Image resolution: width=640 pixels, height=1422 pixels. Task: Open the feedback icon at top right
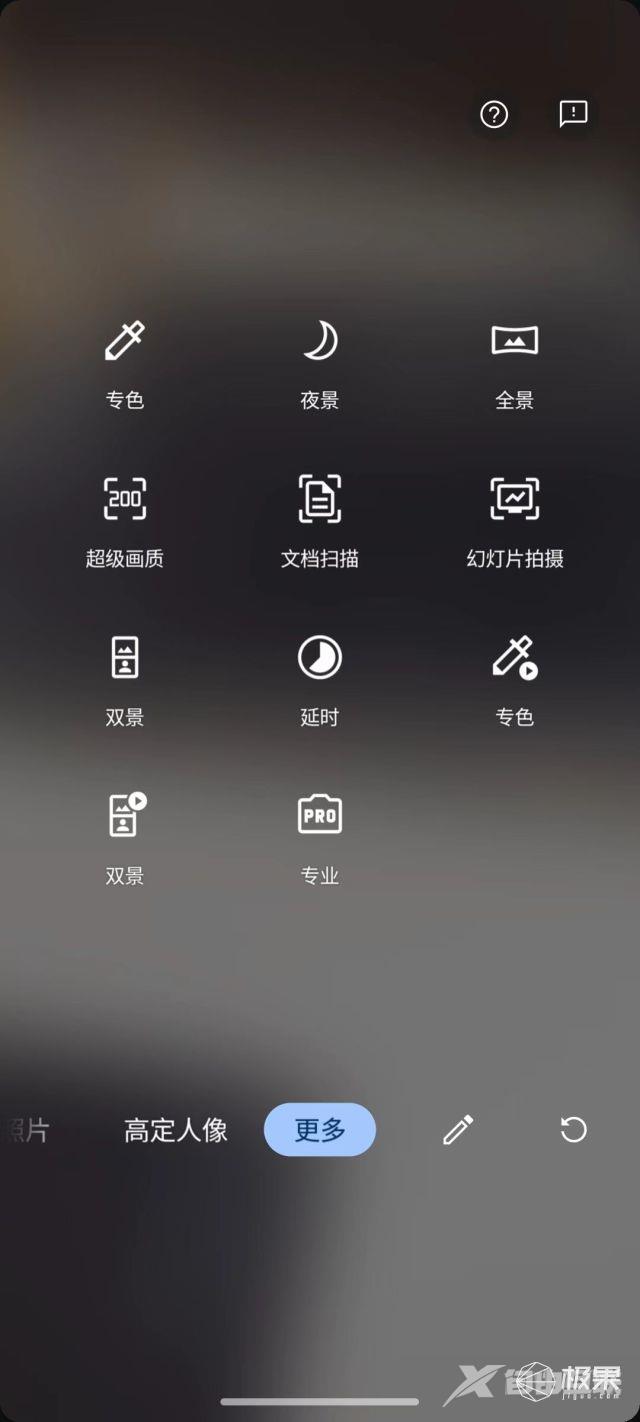pyautogui.click(x=573, y=114)
